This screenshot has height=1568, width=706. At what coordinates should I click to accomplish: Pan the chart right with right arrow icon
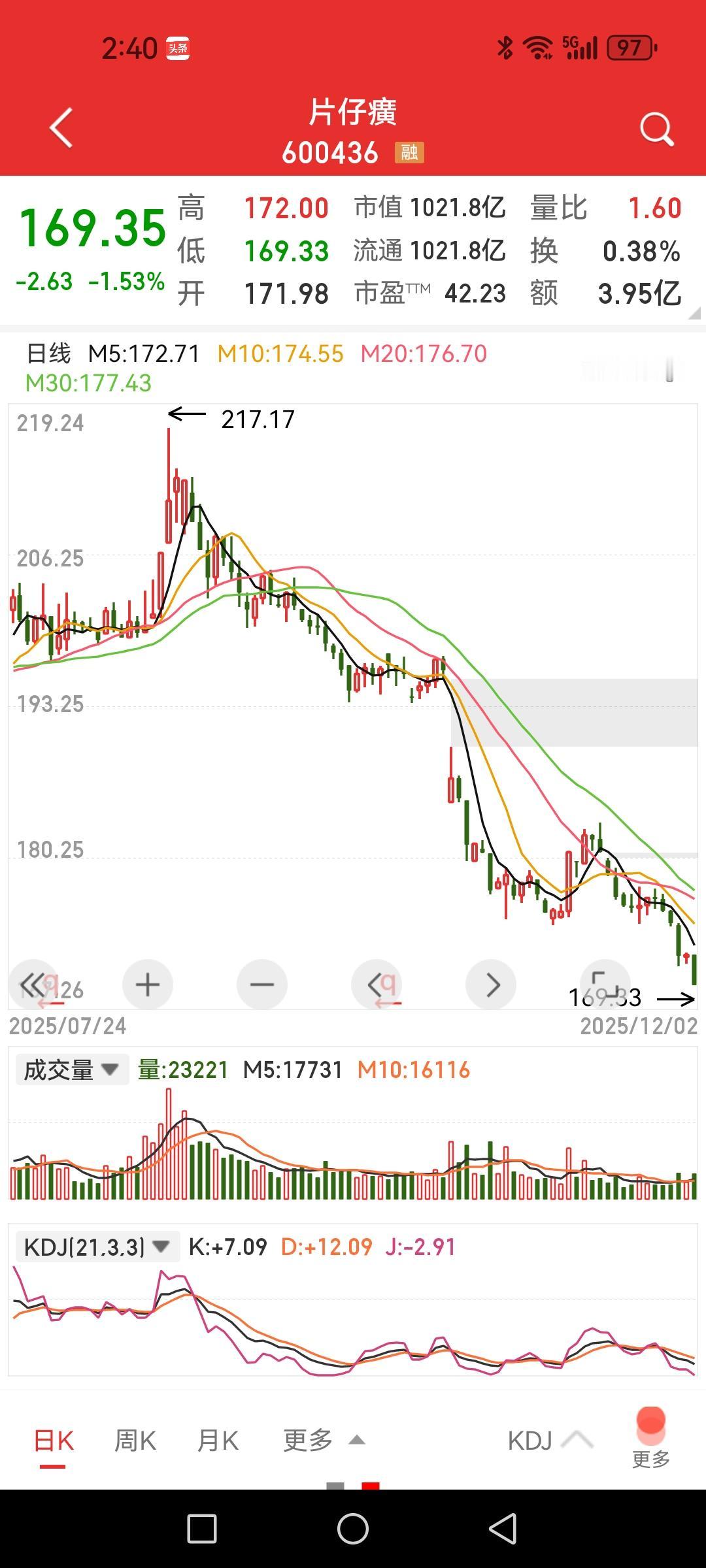click(491, 985)
